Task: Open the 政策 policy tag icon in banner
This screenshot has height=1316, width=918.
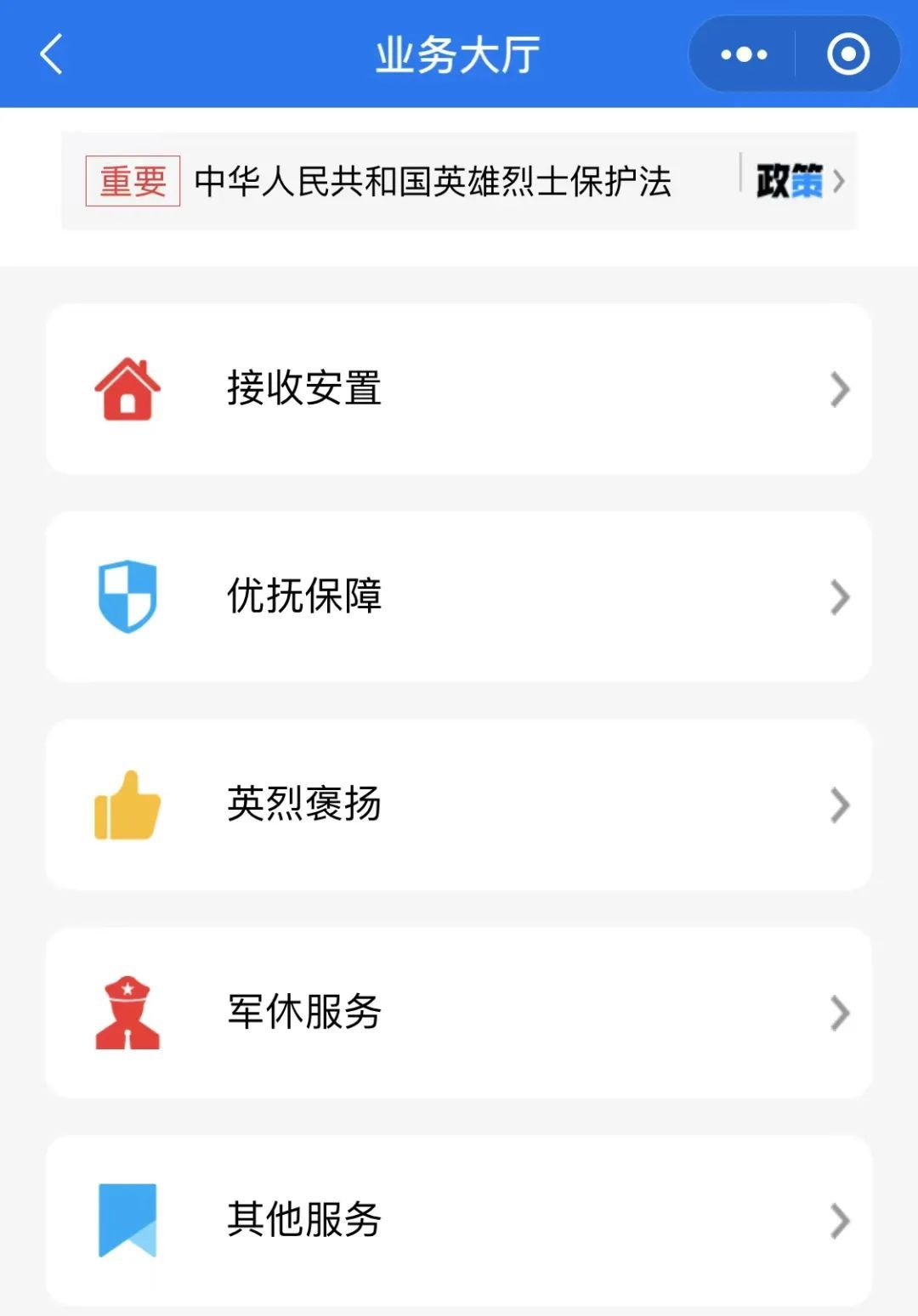Action: click(x=788, y=179)
